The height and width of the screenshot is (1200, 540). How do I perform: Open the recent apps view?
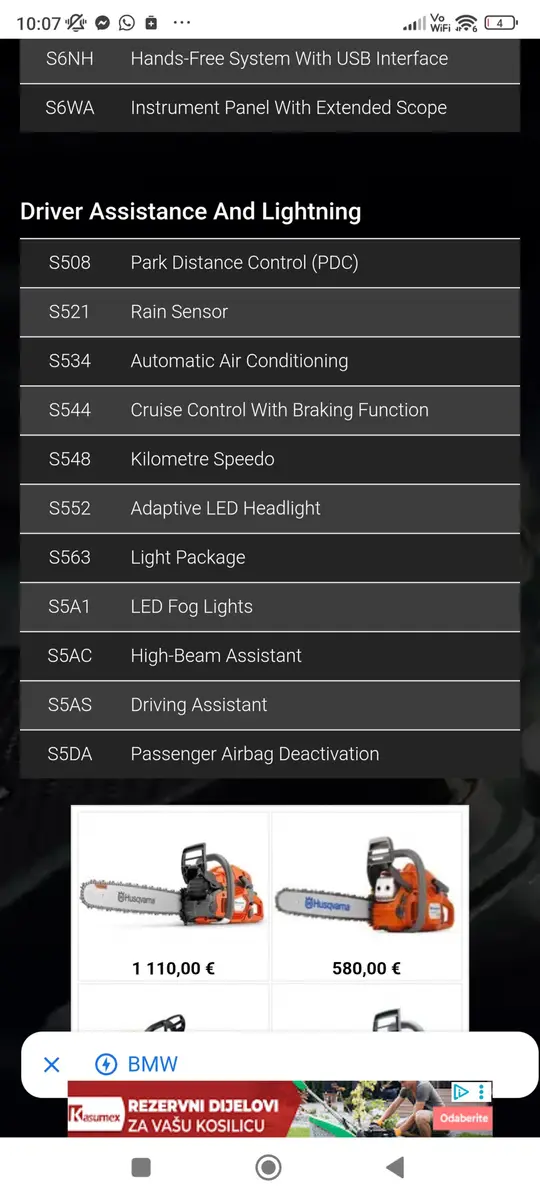click(x=141, y=1167)
